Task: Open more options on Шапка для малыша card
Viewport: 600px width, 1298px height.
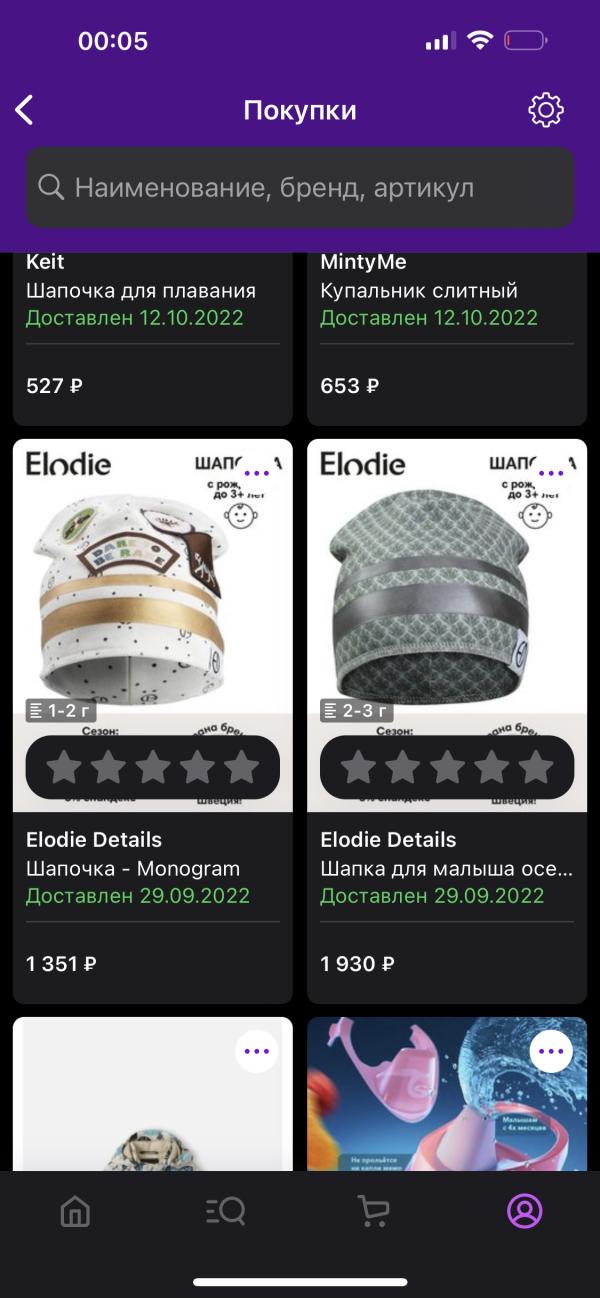Action: [x=551, y=472]
